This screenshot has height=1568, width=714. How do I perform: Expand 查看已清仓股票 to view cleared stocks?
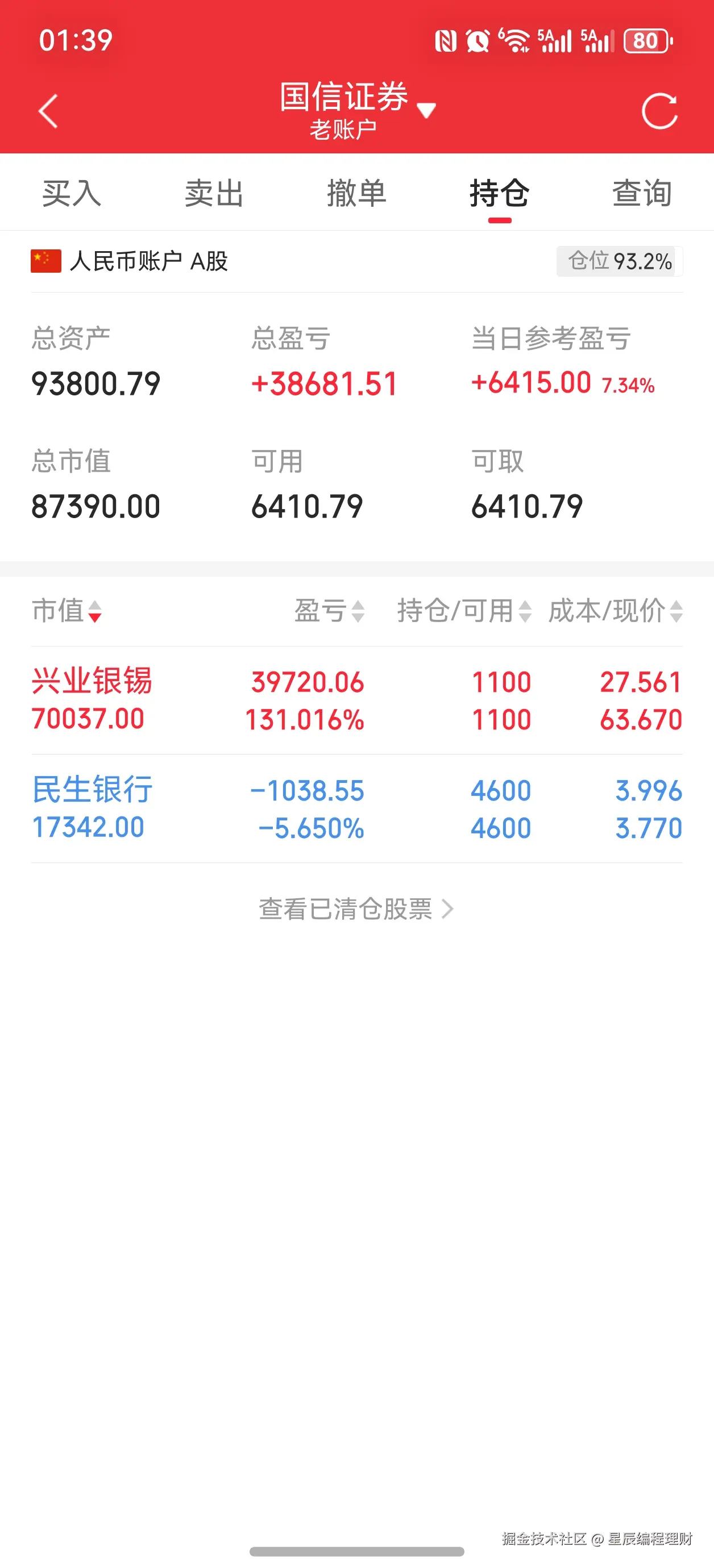(356, 909)
